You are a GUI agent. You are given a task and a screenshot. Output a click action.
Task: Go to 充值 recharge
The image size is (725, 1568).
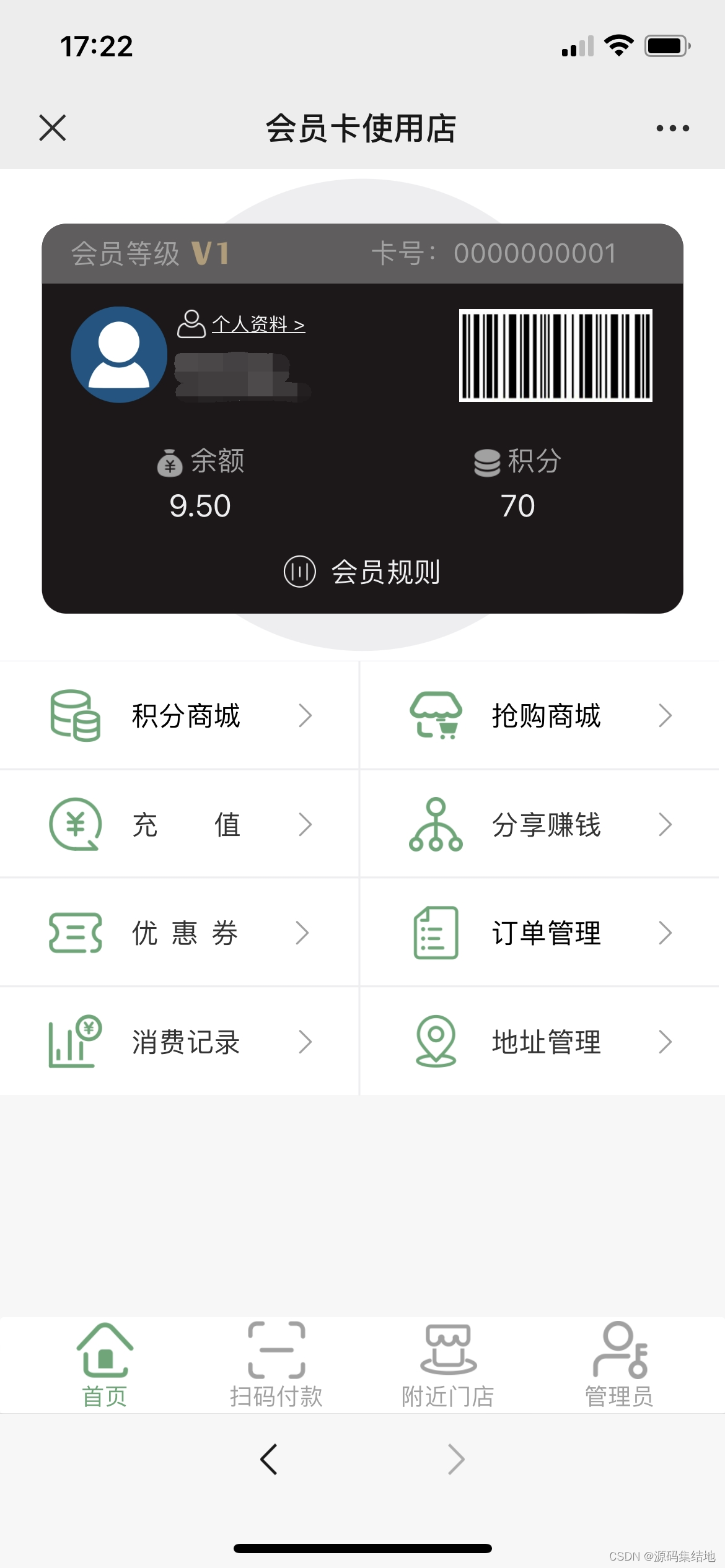pos(180,825)
